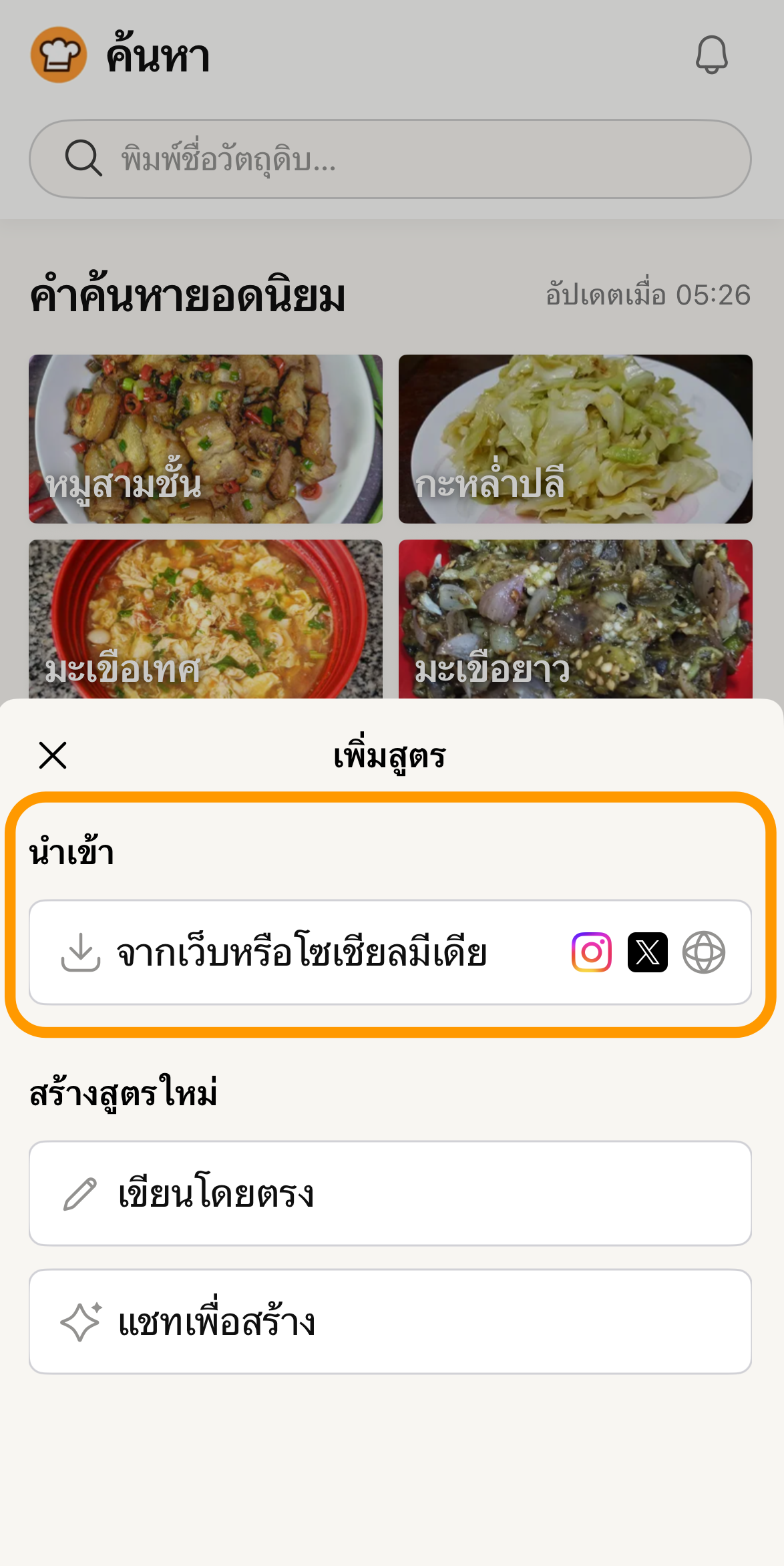Choose จากเว็บหรือโซเชียลมีเดีย import option
The height and width of the screenshot is (1566, 784).
coord(390,952)
